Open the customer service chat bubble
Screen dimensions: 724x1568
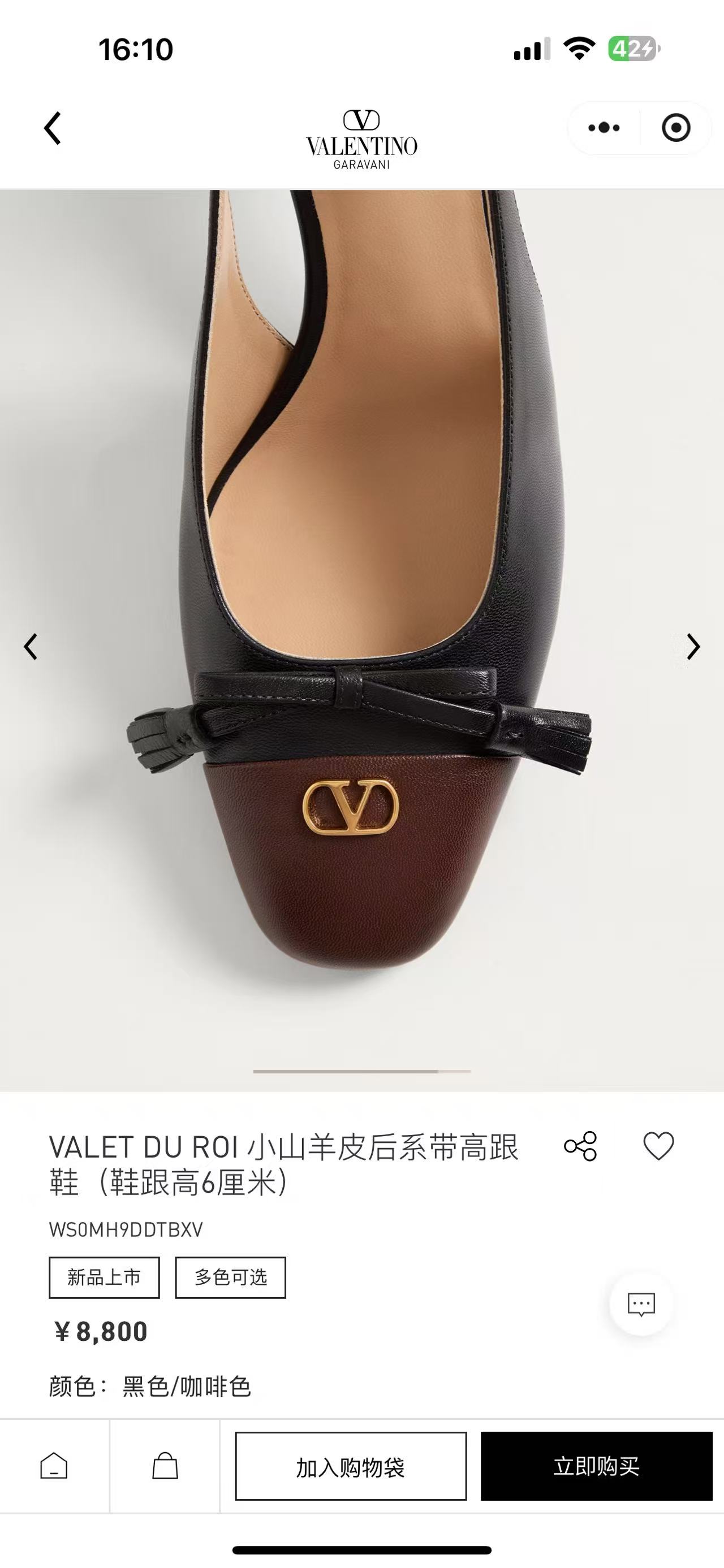pos(641,1304)
